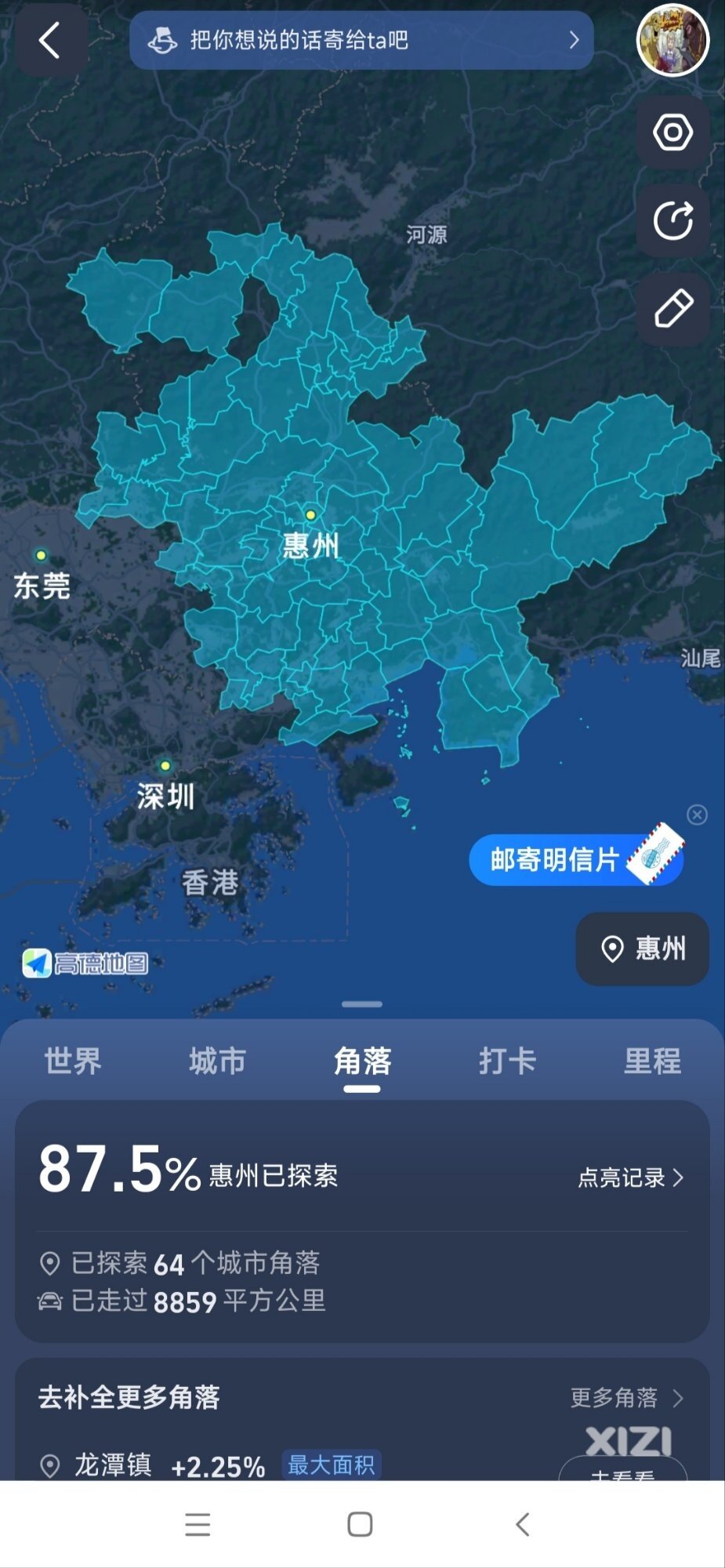
Task: Tap the share arrow icon
Action: tap(672, 221)
